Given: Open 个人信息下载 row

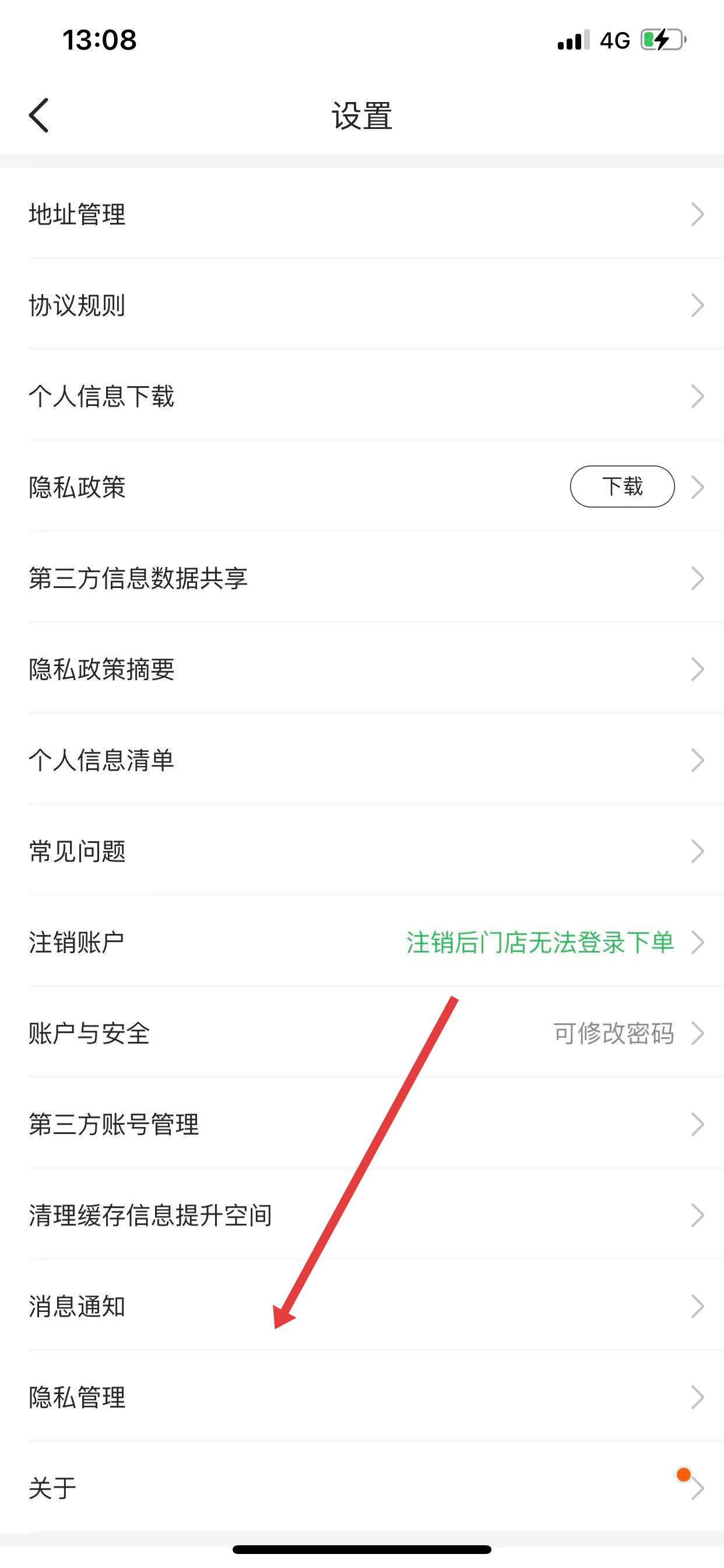Looking at the screenshot, I should pos(362,396).
